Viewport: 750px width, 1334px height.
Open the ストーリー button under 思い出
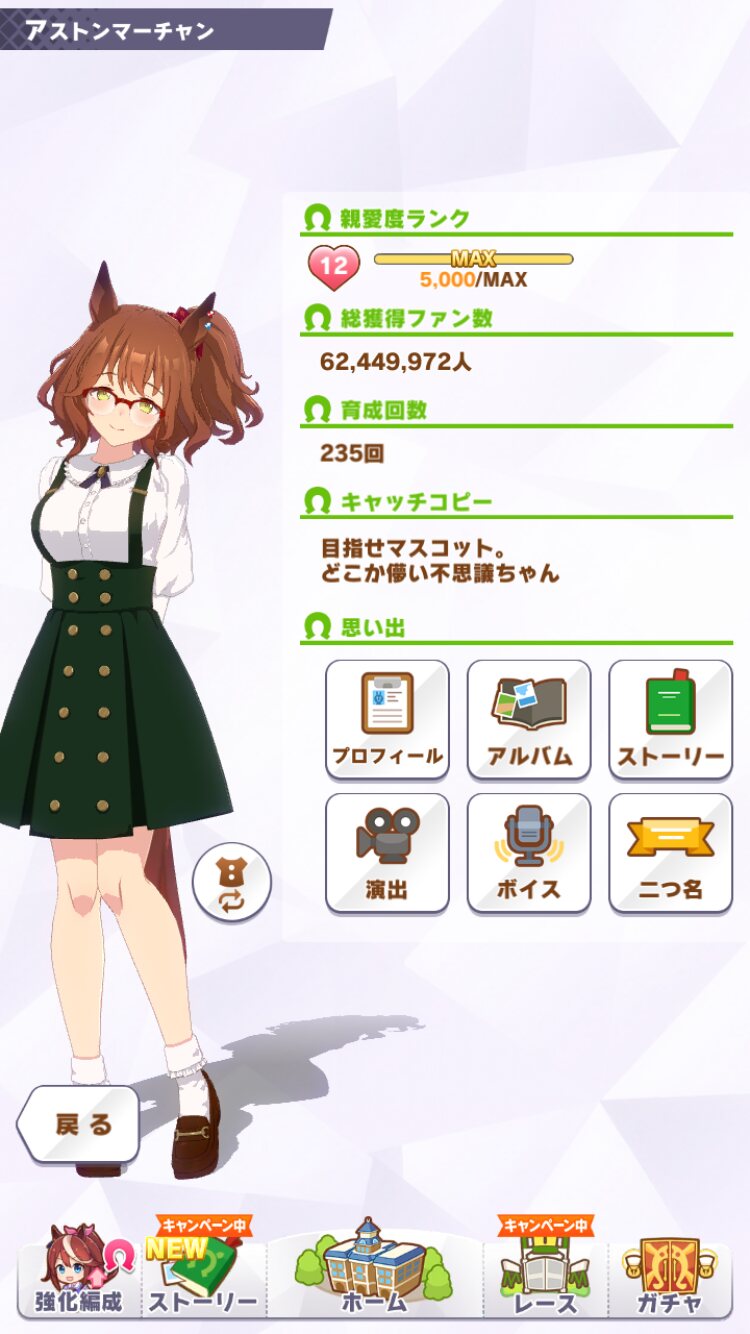671,720
